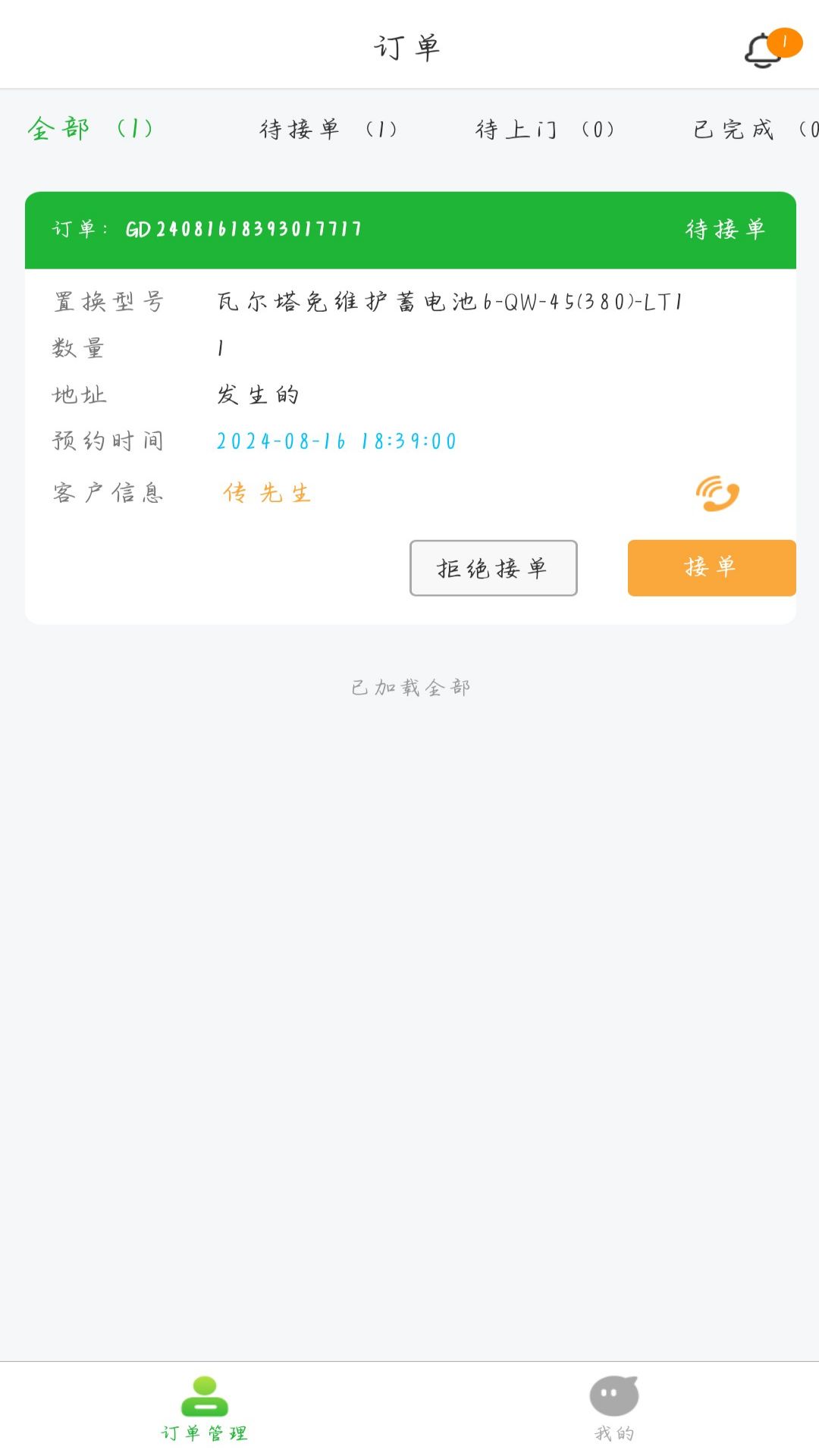Switch to the 待接单 (1) tab
The height and width of the screenshot is (1456, 819).
[328, 128]
